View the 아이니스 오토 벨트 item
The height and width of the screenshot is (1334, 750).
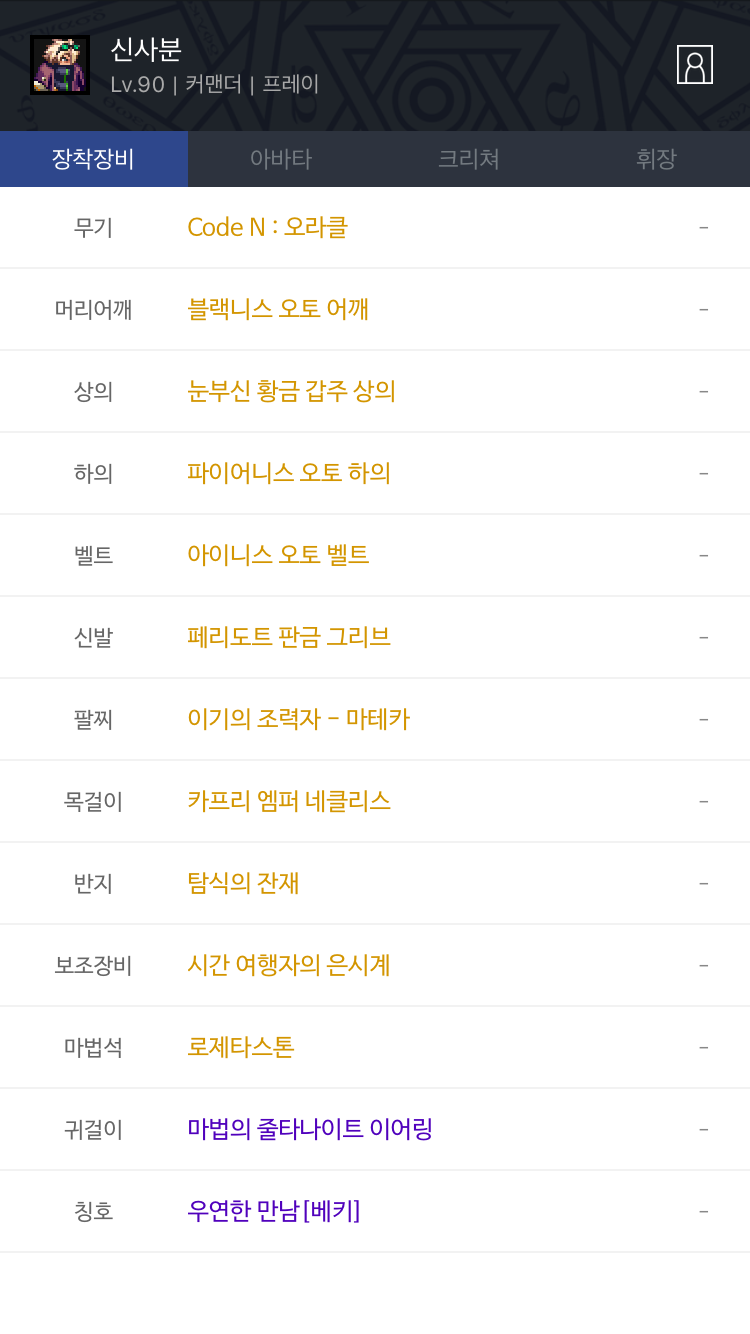(x=278, y=555)
